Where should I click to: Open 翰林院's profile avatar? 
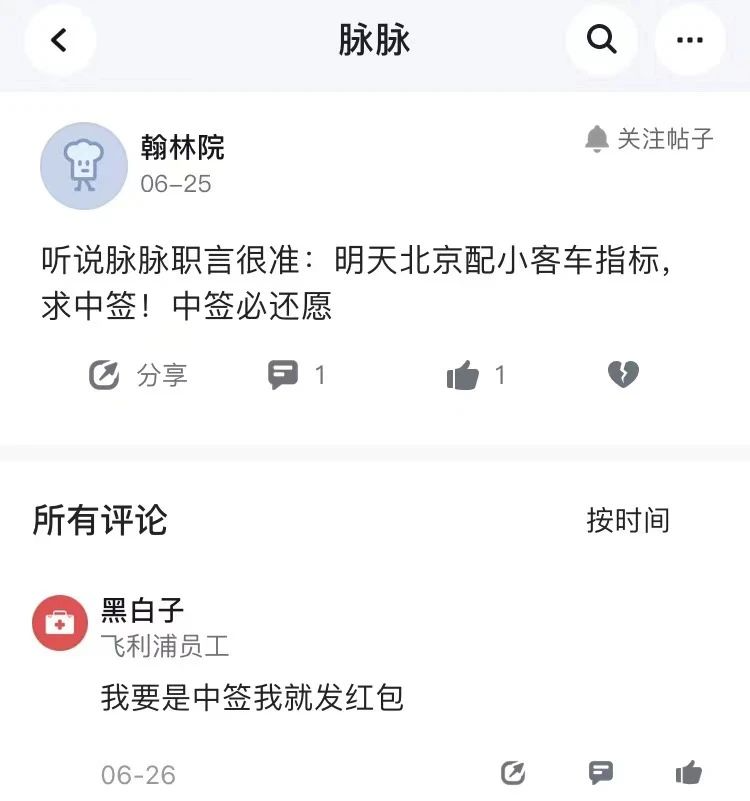(x=84, y=166)
